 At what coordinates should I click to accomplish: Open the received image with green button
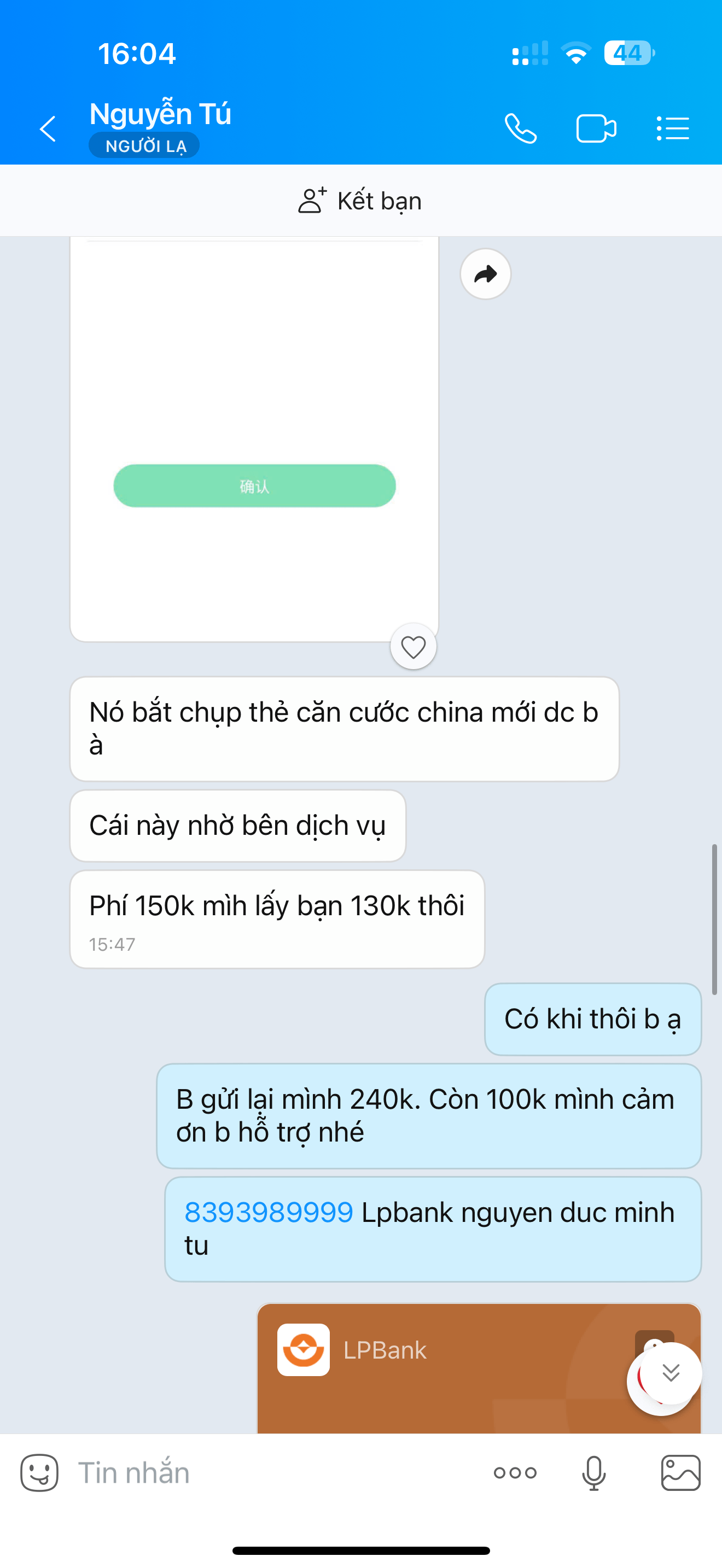point(254,438)
